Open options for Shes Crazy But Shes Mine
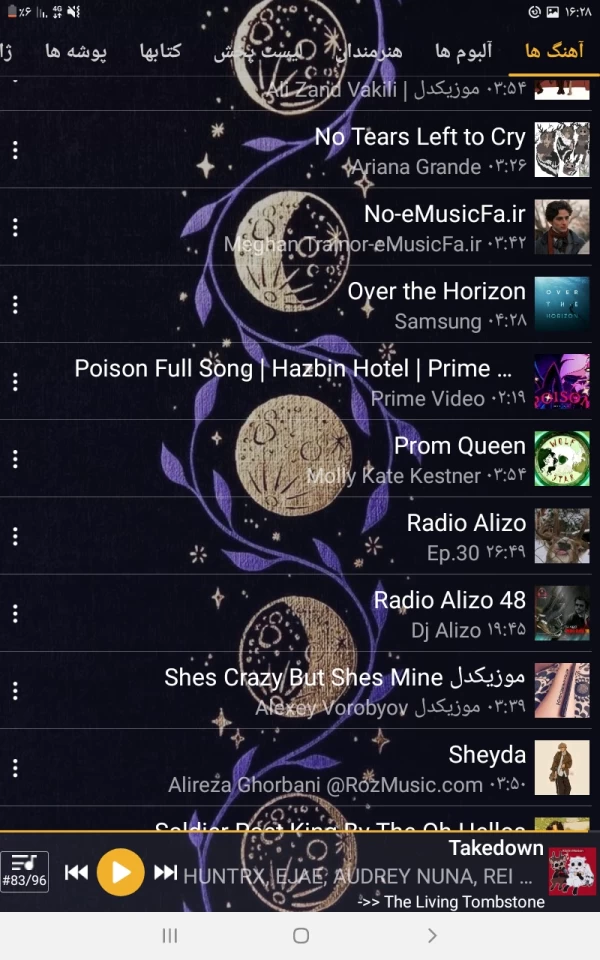This screenshot has height=960, width=600. pos(15,690)
